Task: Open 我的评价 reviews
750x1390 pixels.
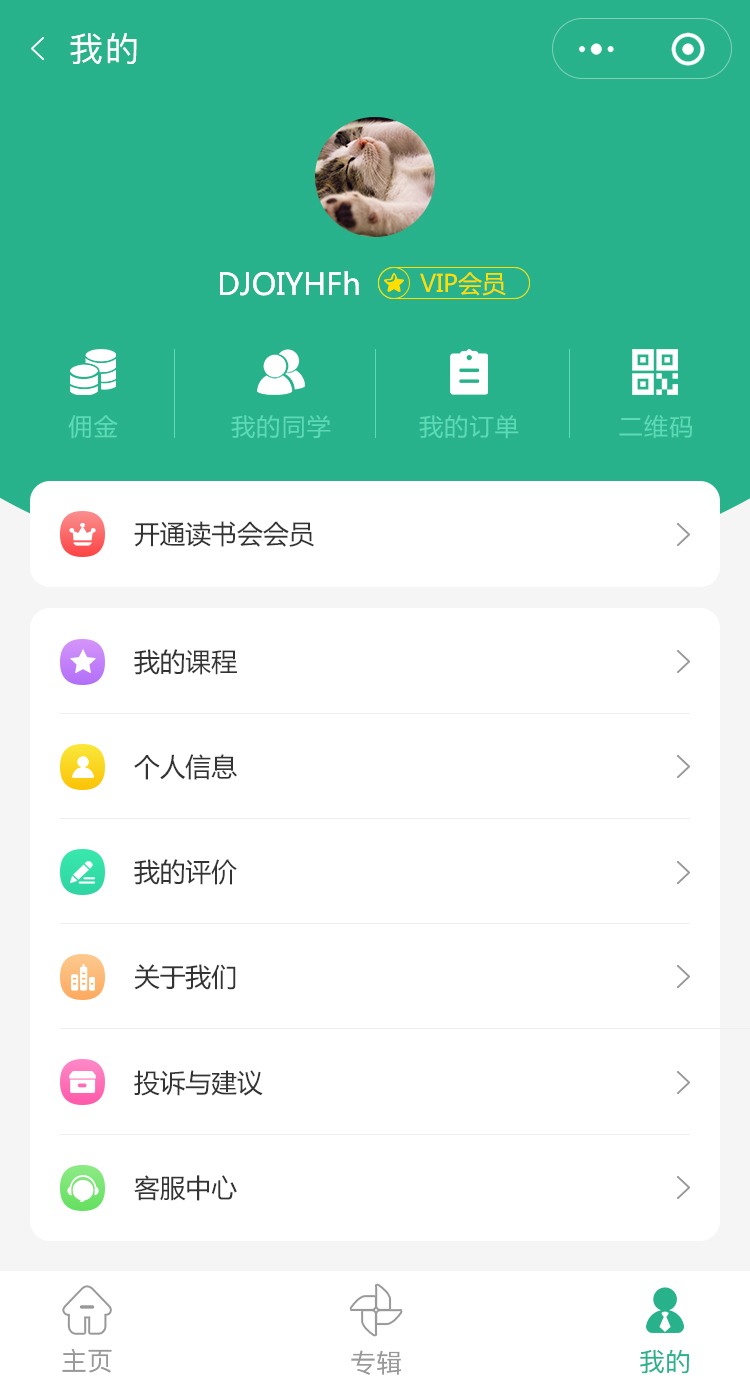Action: tap(375, 872)
